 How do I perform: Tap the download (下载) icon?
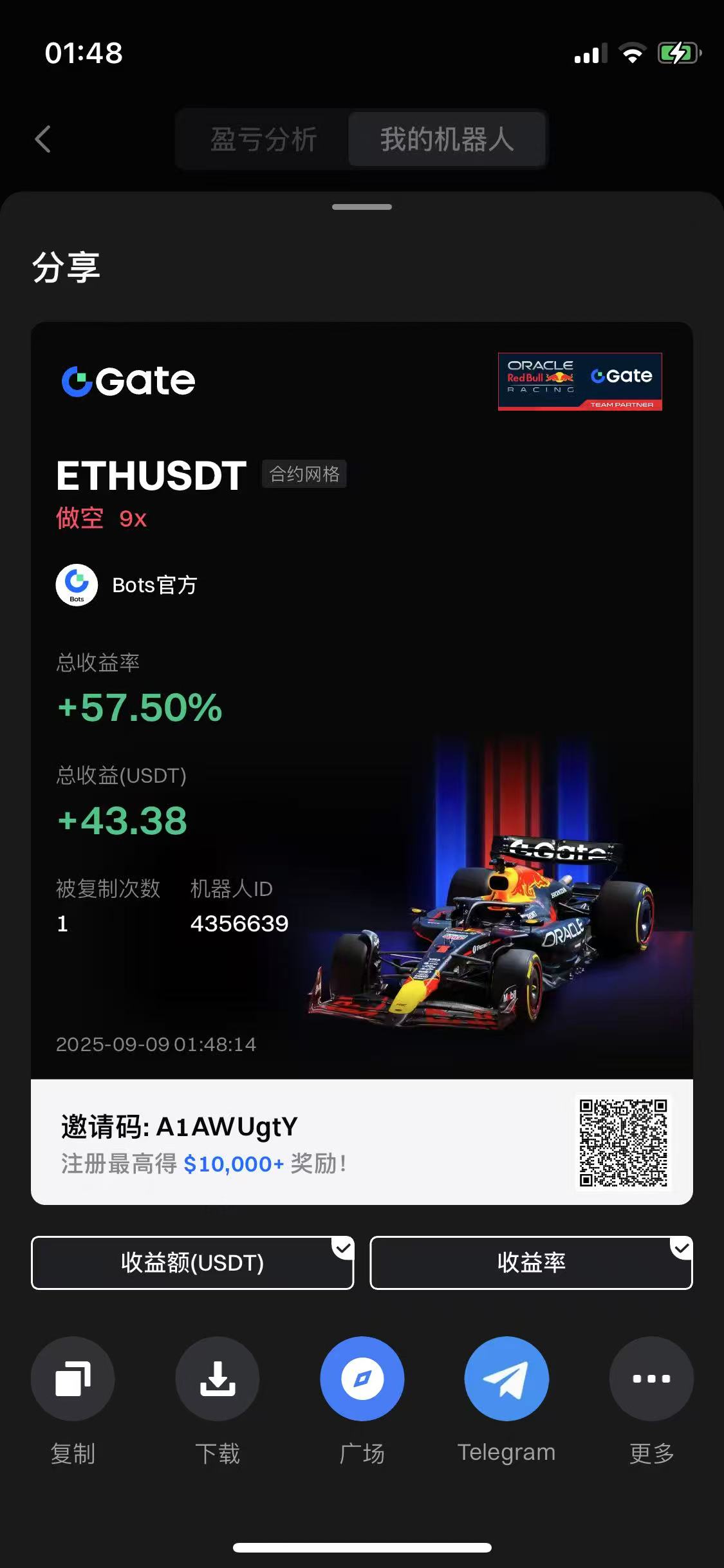coord(217,1377)
